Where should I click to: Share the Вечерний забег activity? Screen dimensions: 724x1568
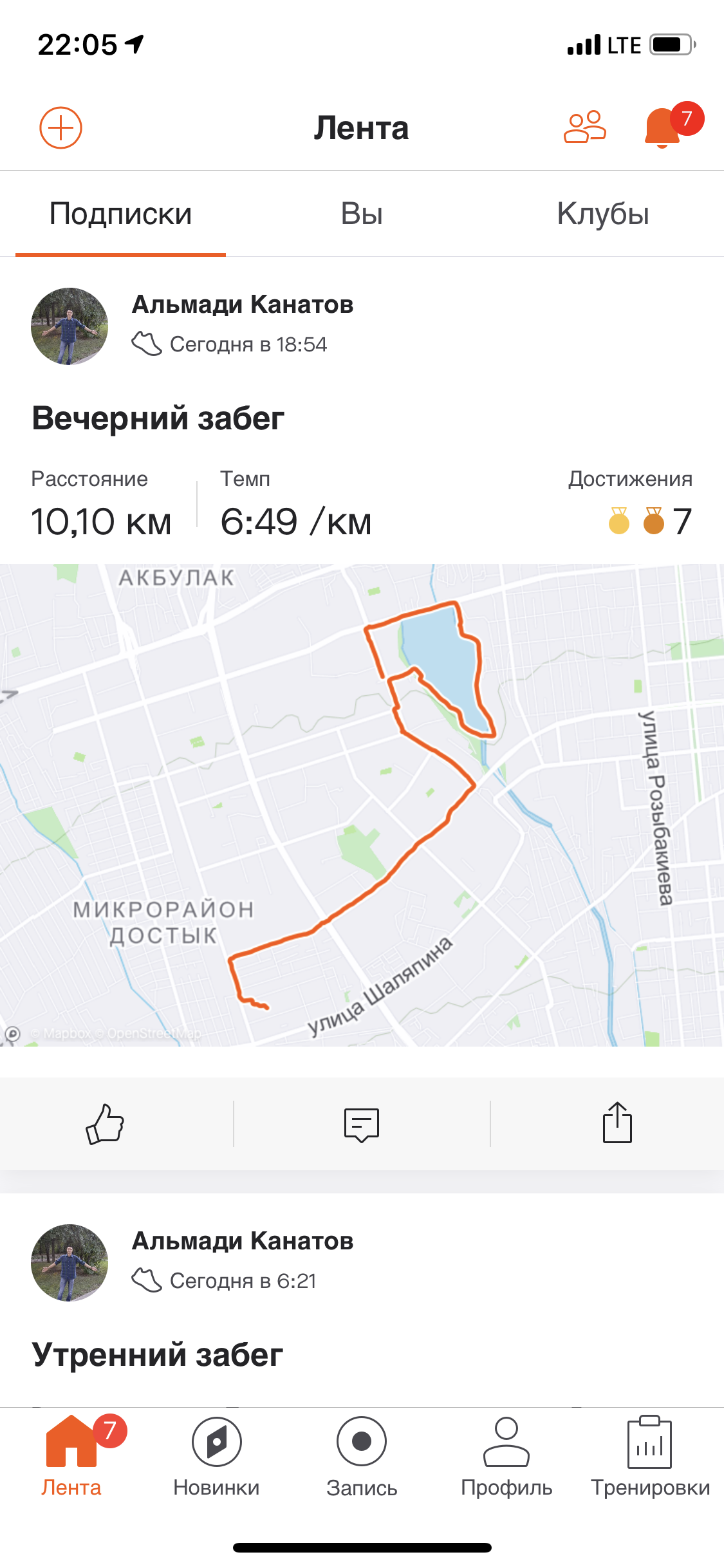(x=617, y=1124)
